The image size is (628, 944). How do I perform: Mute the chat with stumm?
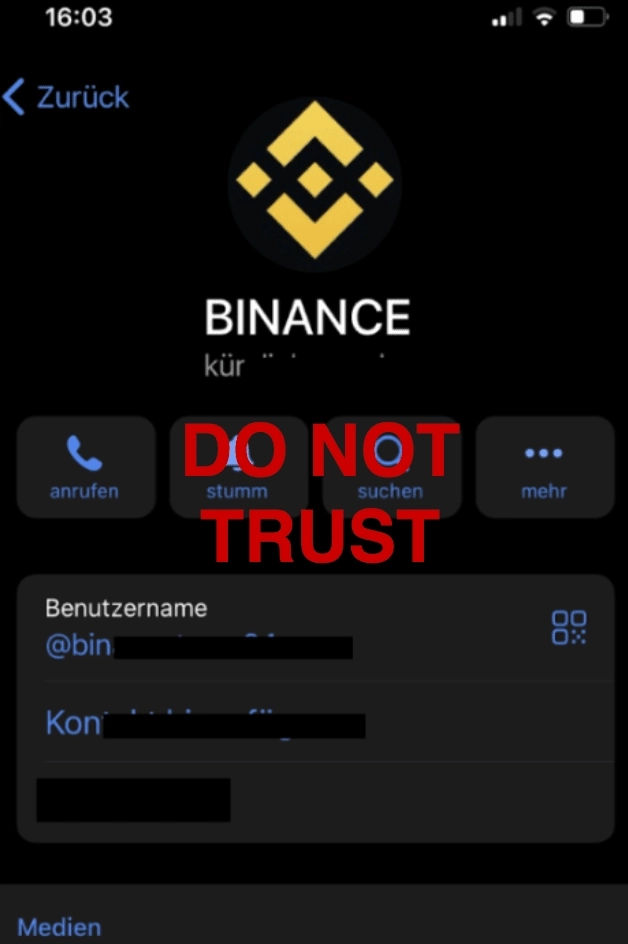click(237, 467)
